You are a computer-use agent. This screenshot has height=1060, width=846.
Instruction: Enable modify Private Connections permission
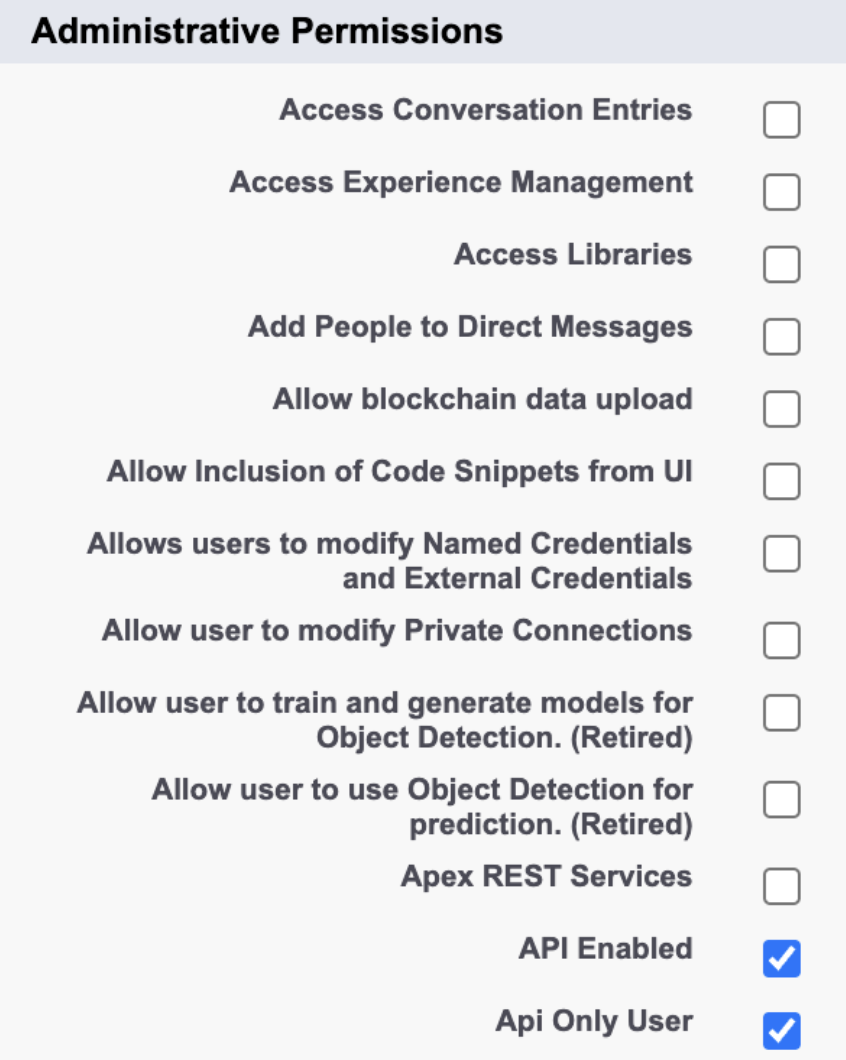click(781, 641)
